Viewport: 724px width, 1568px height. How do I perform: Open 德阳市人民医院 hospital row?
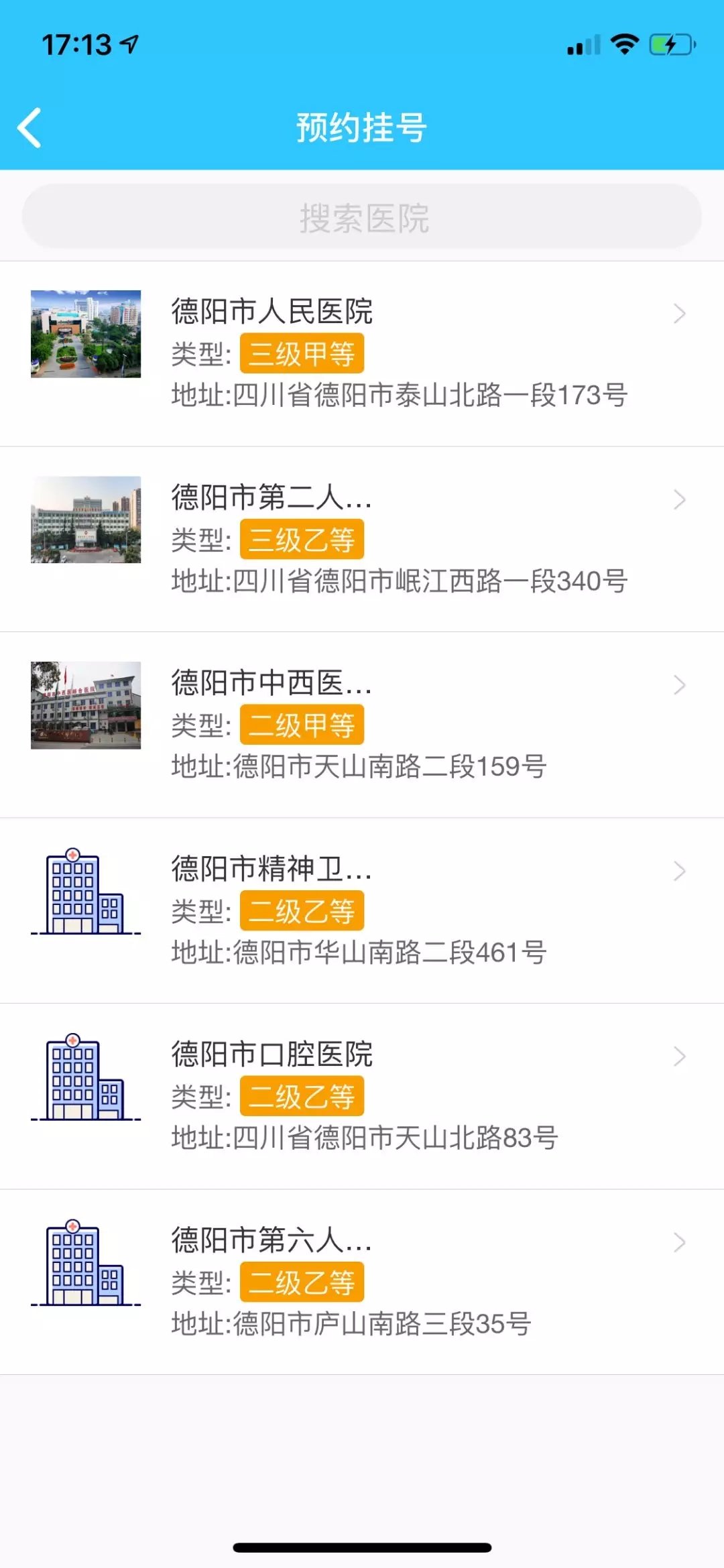click(x=362, y=353)
